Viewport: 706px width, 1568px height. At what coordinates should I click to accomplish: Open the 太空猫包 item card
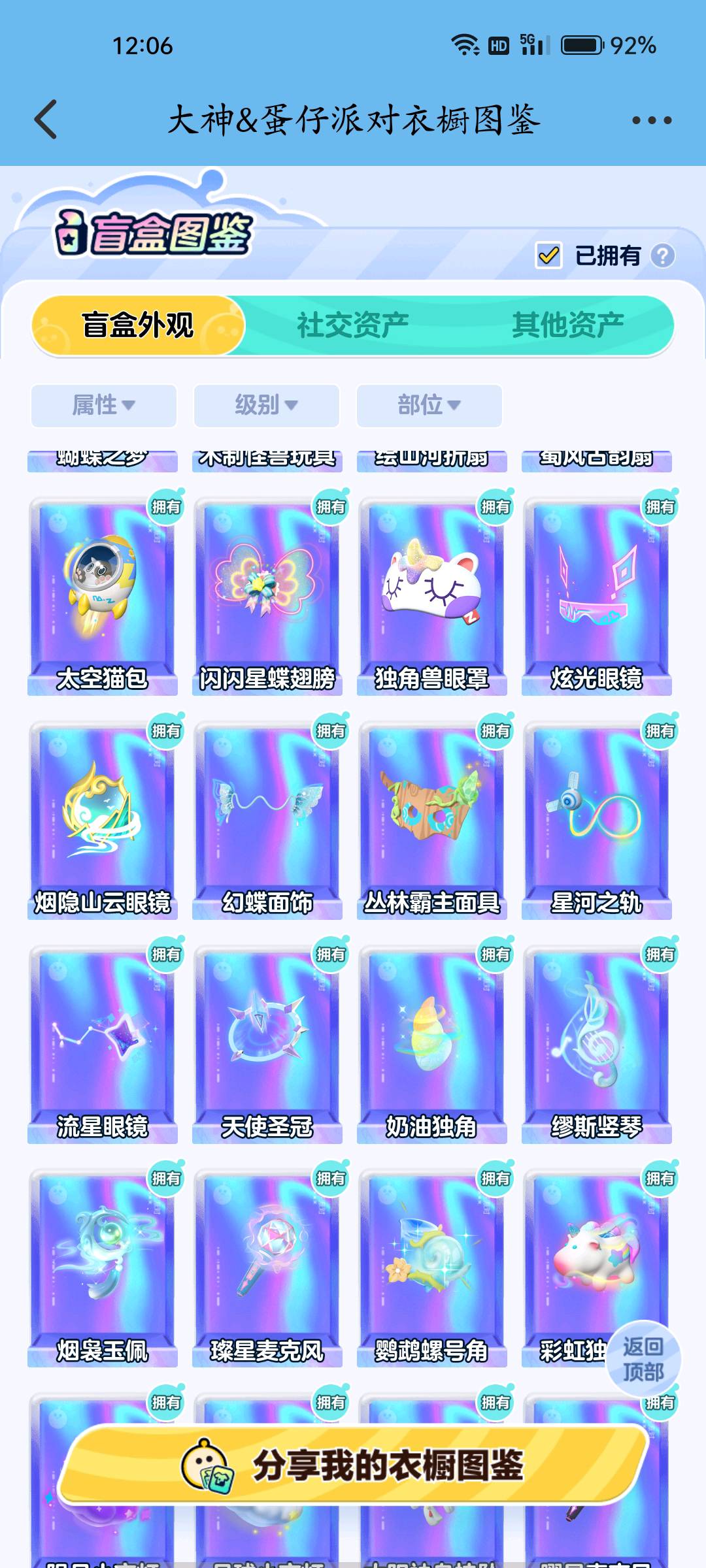[103, 595]
